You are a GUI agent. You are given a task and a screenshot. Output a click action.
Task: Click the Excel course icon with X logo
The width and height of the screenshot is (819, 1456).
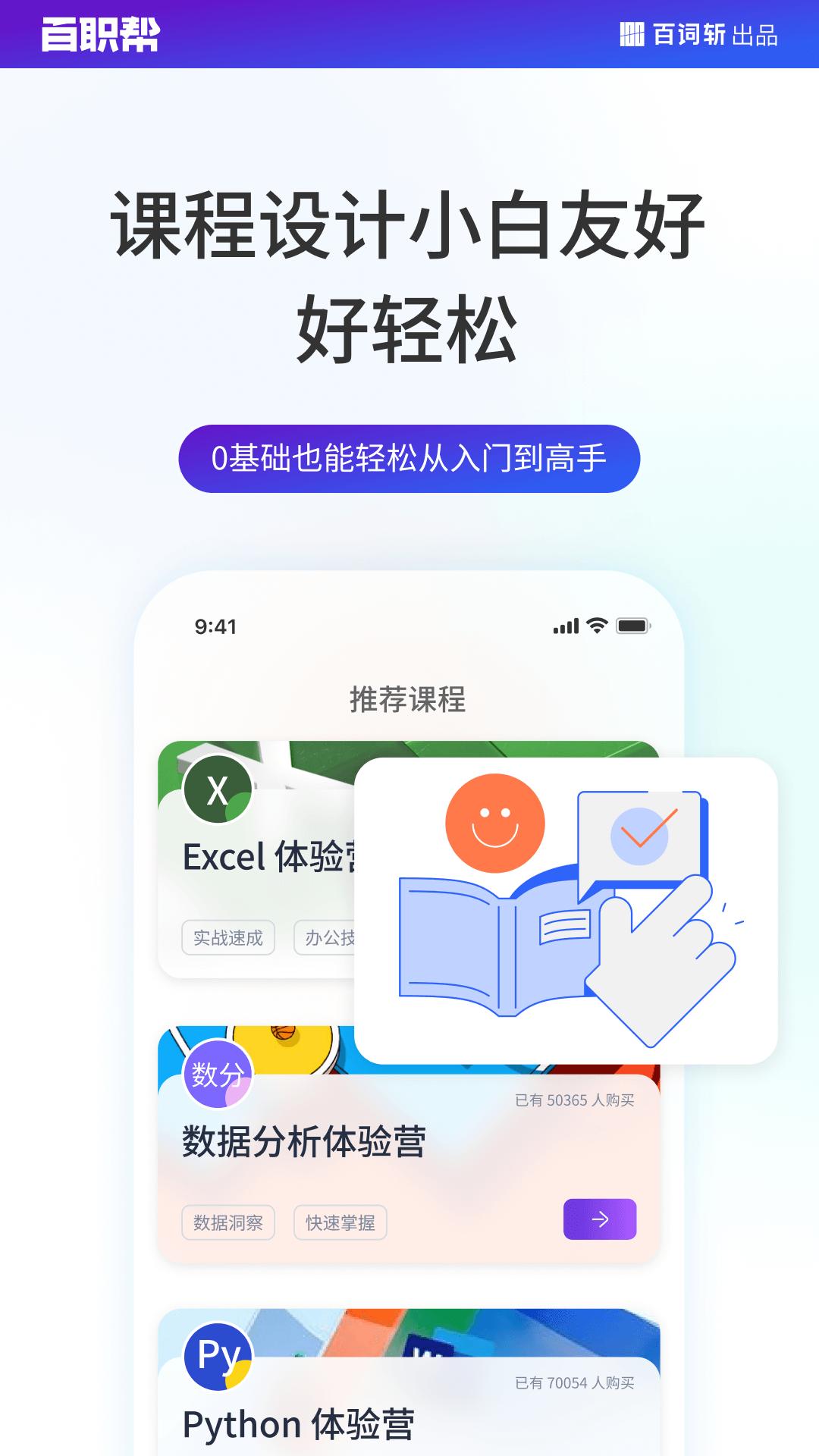click(216, 789)
